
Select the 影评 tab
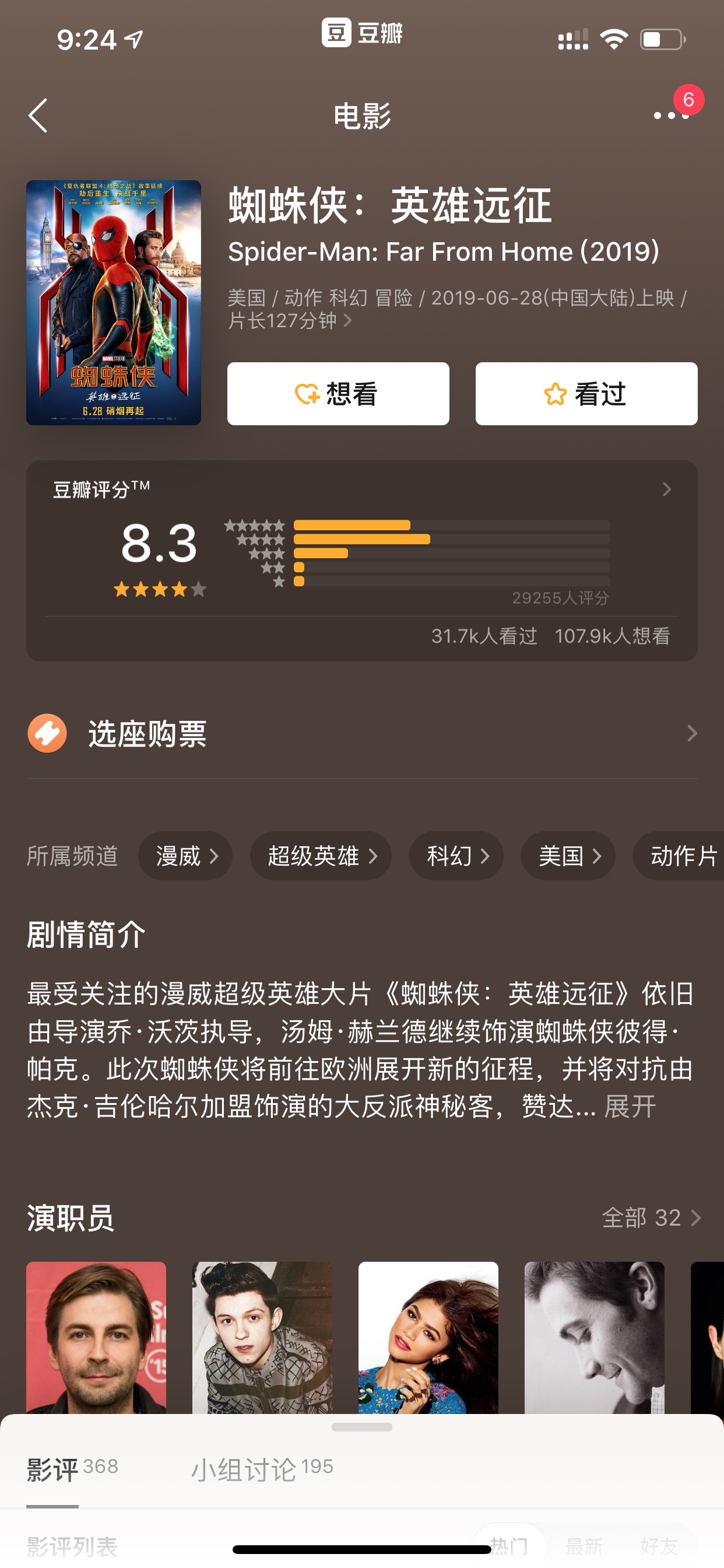tap(72, 1469)
